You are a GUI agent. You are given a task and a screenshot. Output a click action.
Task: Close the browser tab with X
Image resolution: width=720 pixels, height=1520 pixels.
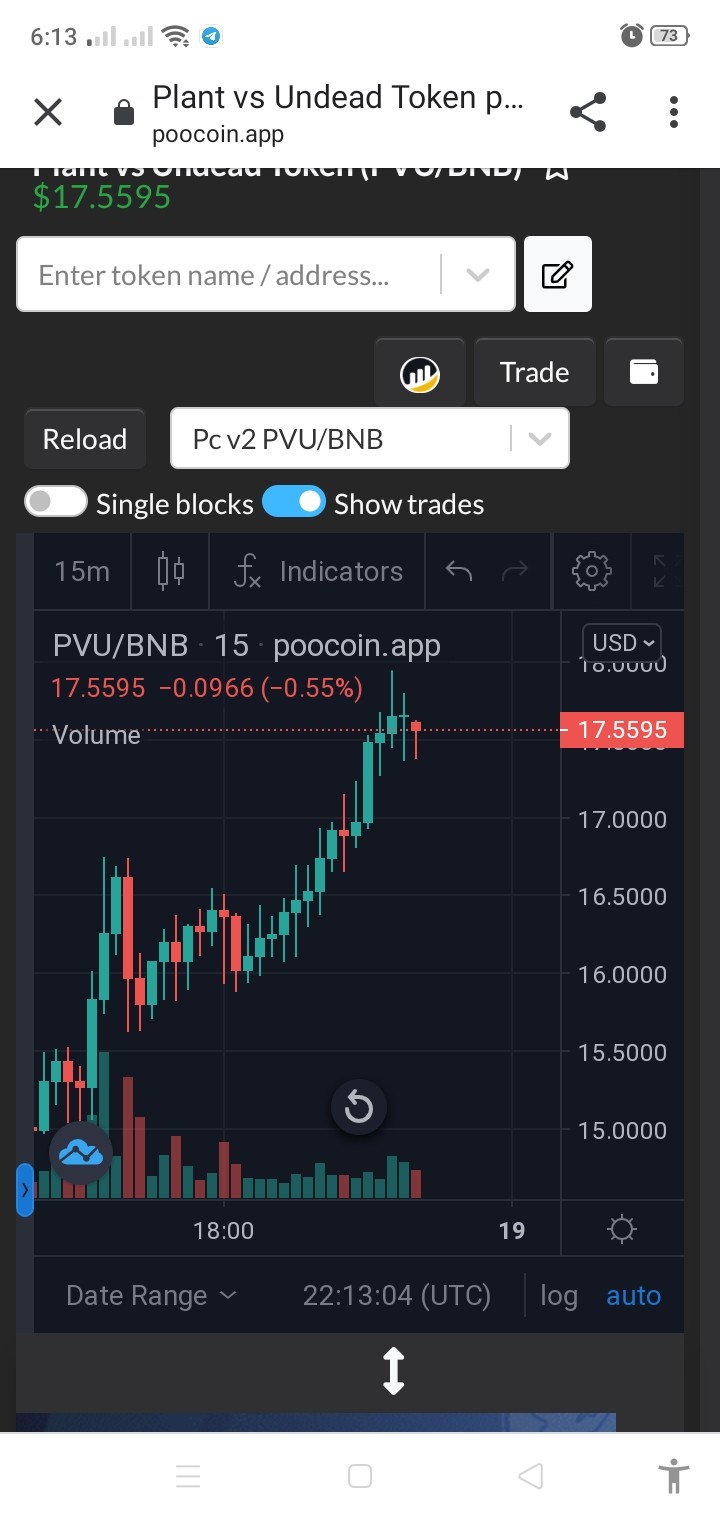pos(48,113)
